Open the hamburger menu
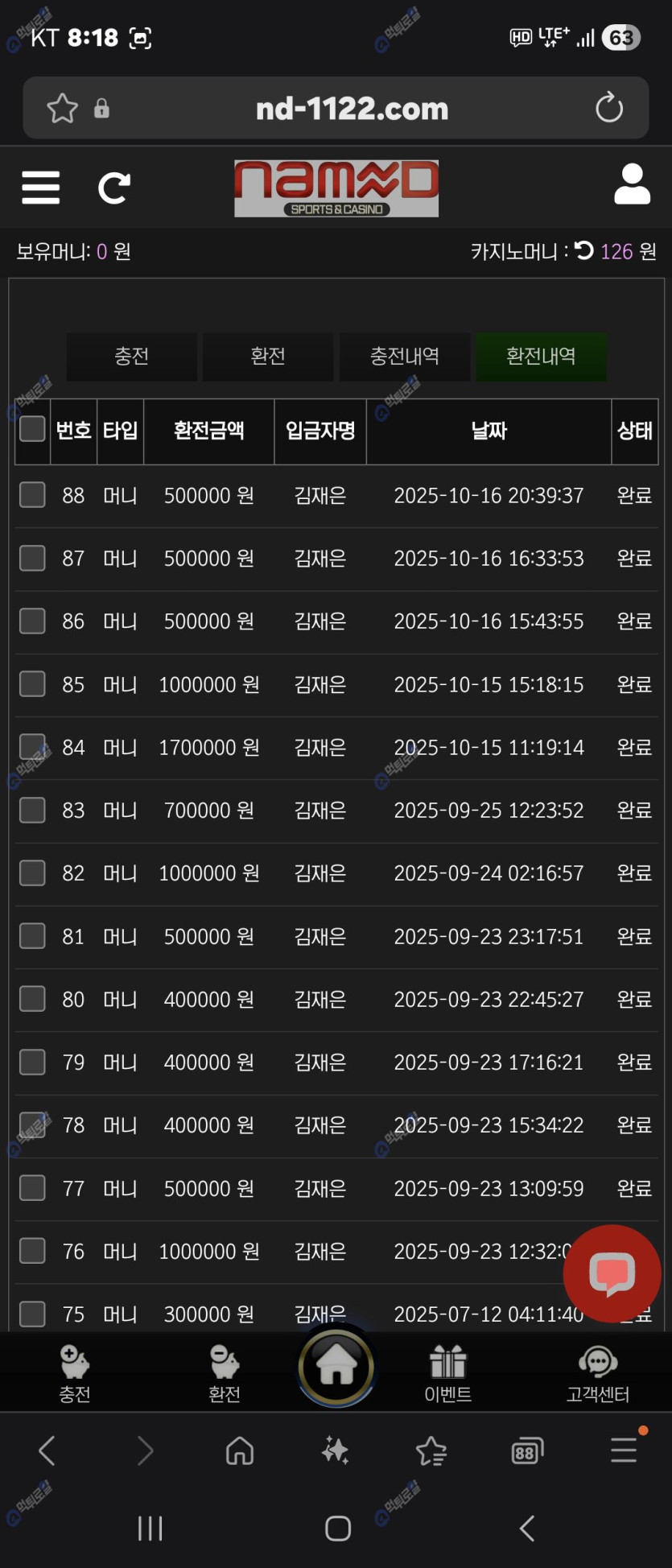The height and width of the screenshot is (1568, 672). [x=40, y=188]
